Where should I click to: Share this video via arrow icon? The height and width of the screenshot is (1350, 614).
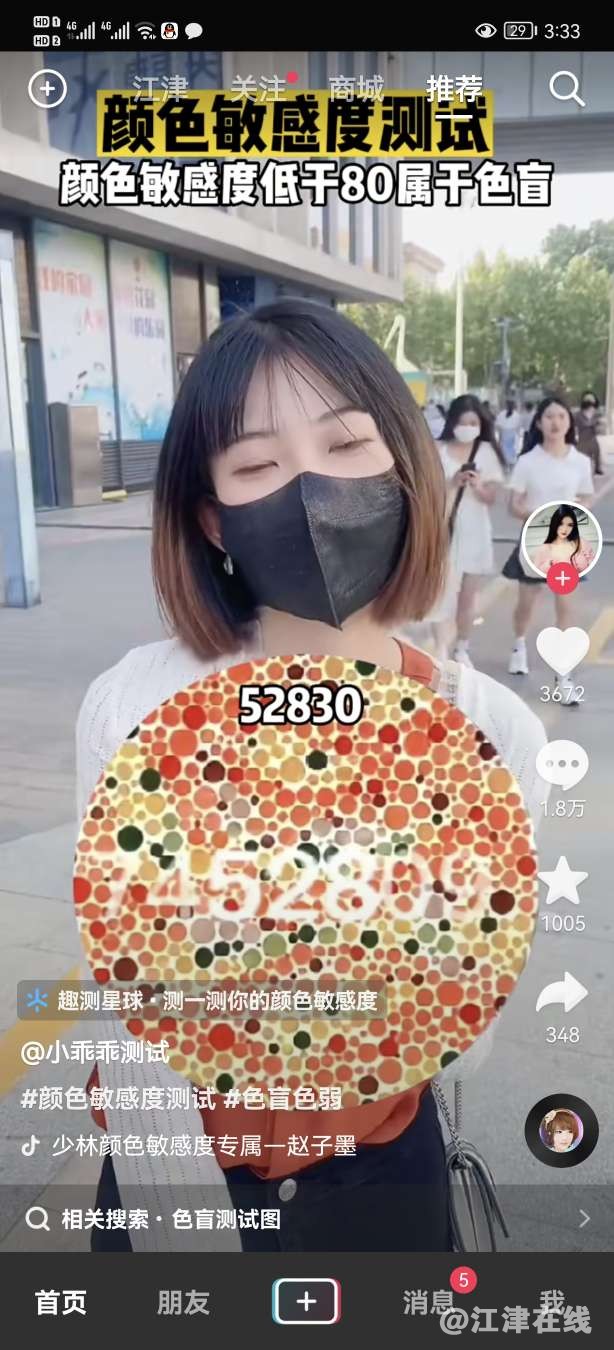[x=562, y=995]
